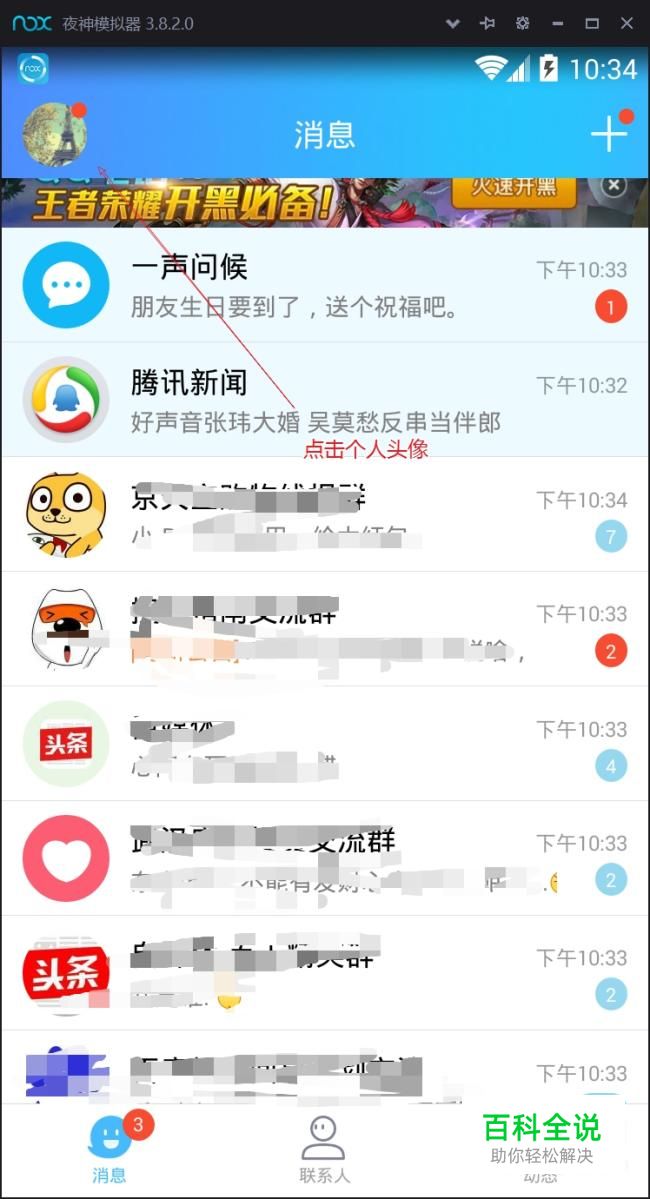Select the 消息 tab
The image size is (650, 1199).
tap(109, 1150)
